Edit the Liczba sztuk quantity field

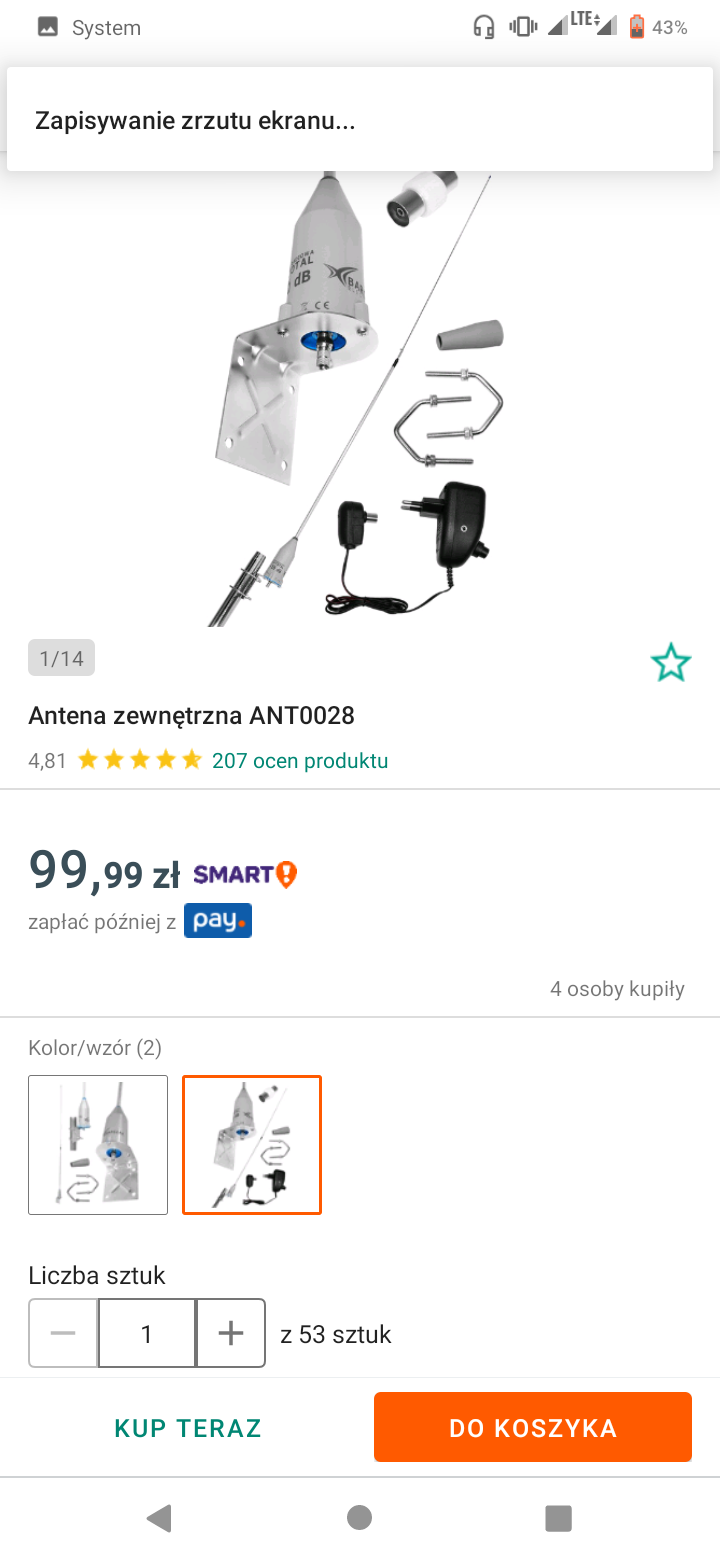pos(147,1333)
